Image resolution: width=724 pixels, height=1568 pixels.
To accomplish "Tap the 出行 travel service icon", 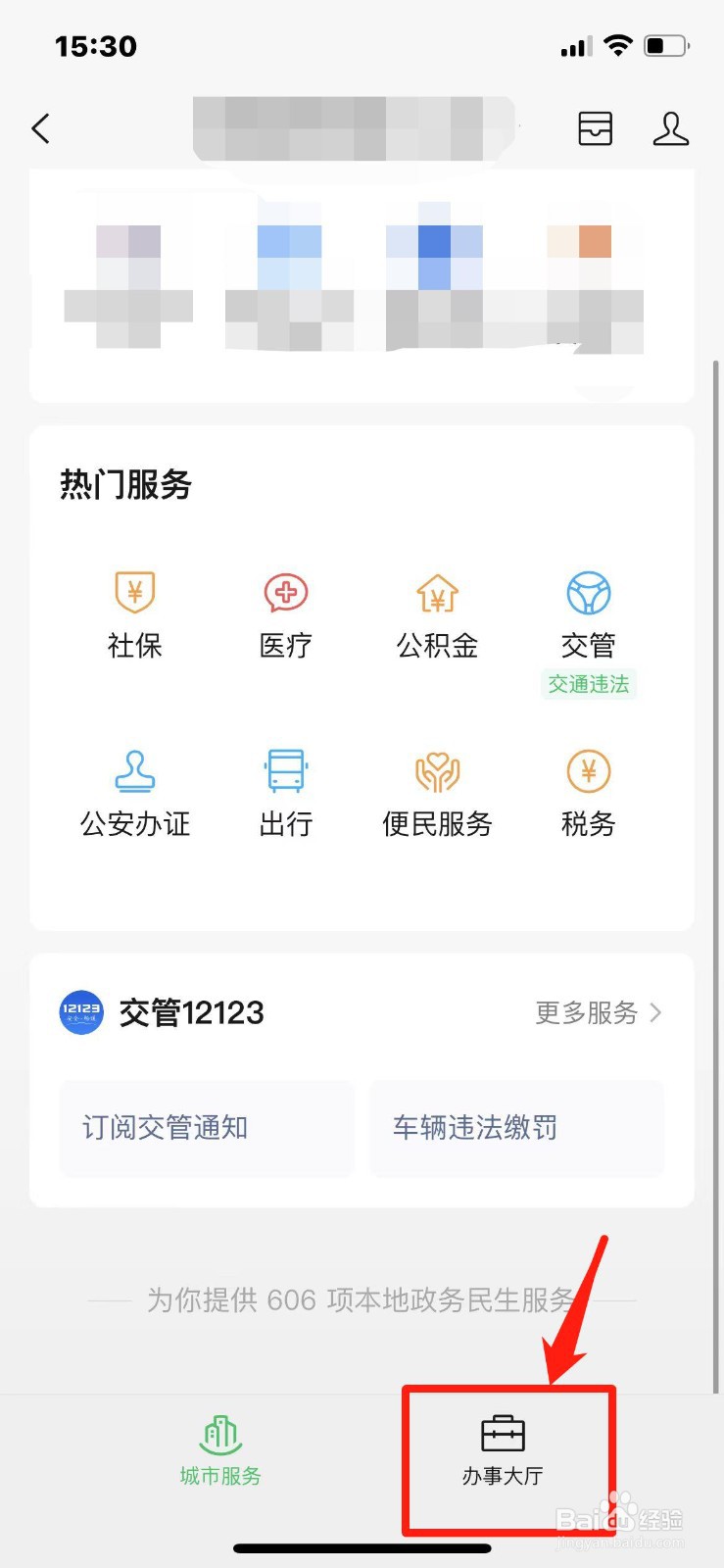I will tap(285, 792).
